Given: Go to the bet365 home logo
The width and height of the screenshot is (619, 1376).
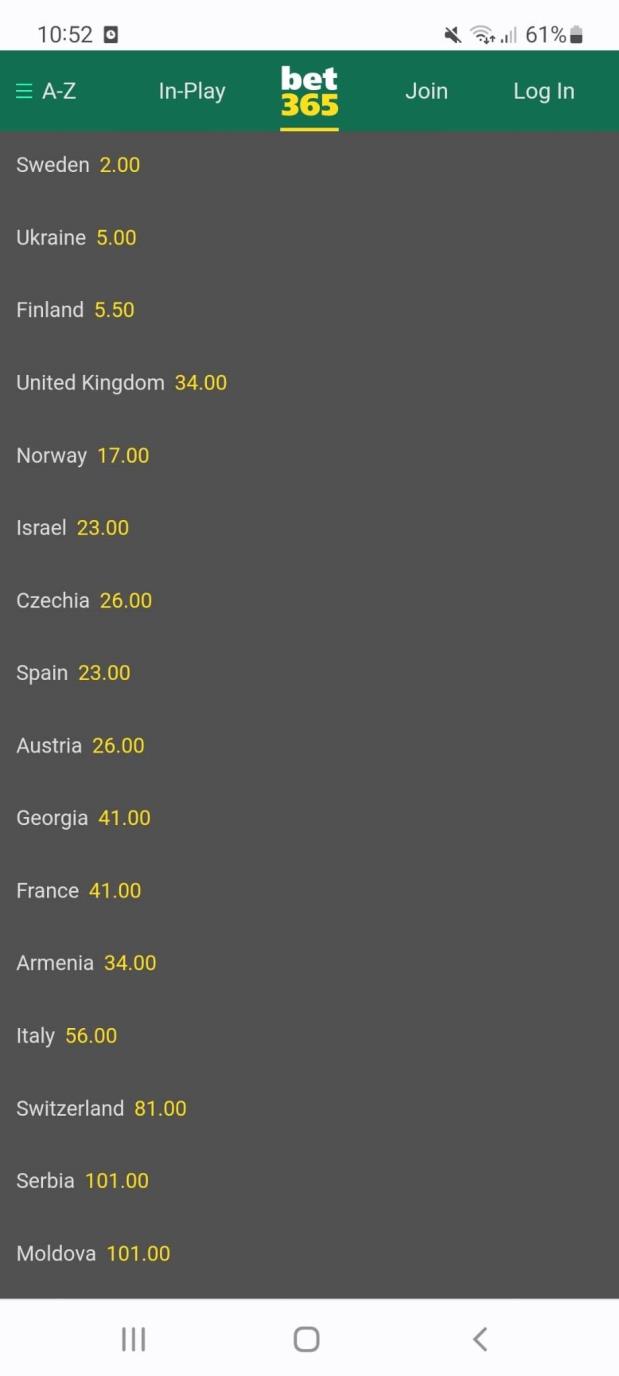Looking at the screenshot, I should (309, 91).
